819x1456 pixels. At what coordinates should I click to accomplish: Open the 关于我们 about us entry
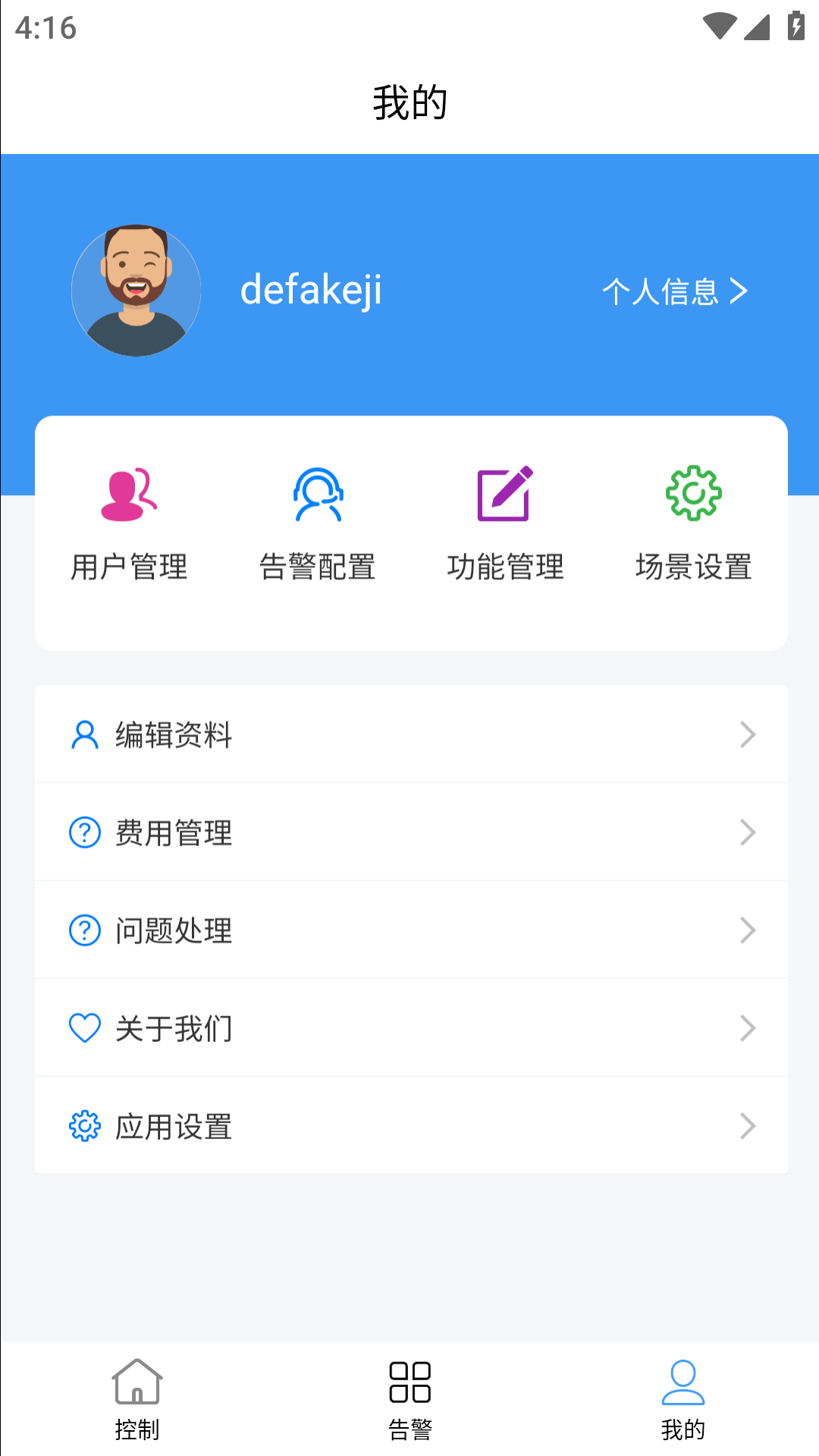click(174, 1028)
